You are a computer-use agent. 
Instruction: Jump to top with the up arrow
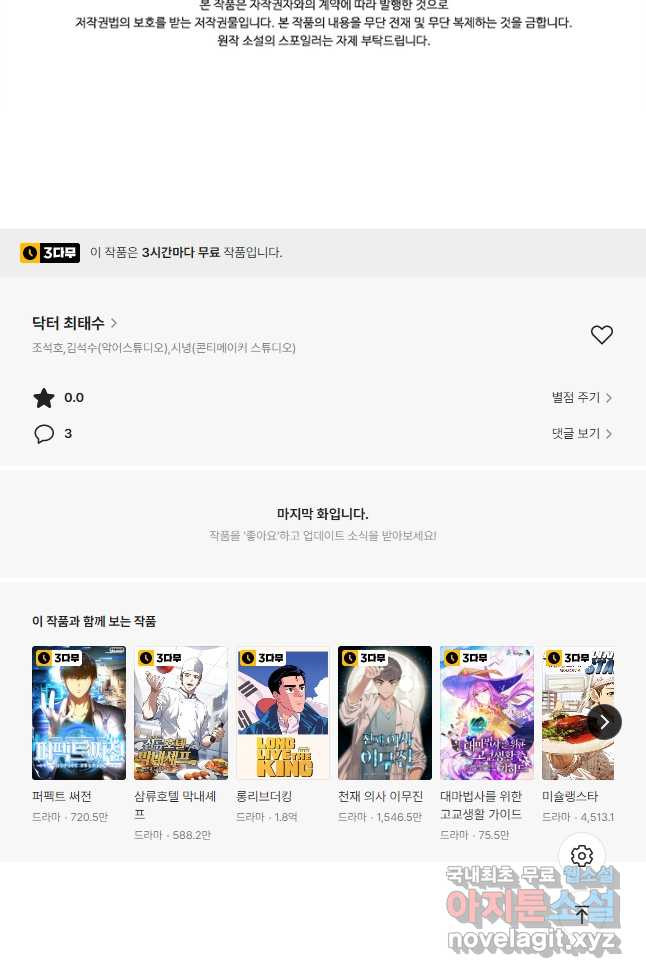coord(582,914)
